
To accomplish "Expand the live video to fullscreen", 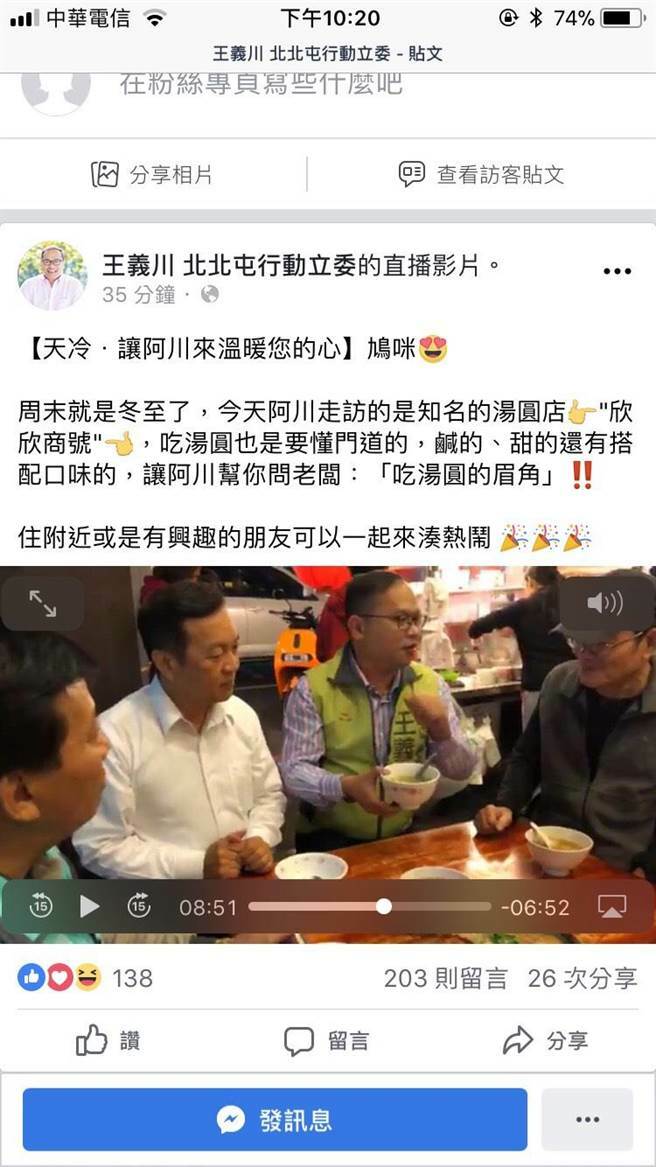I will tap(42, 603).
